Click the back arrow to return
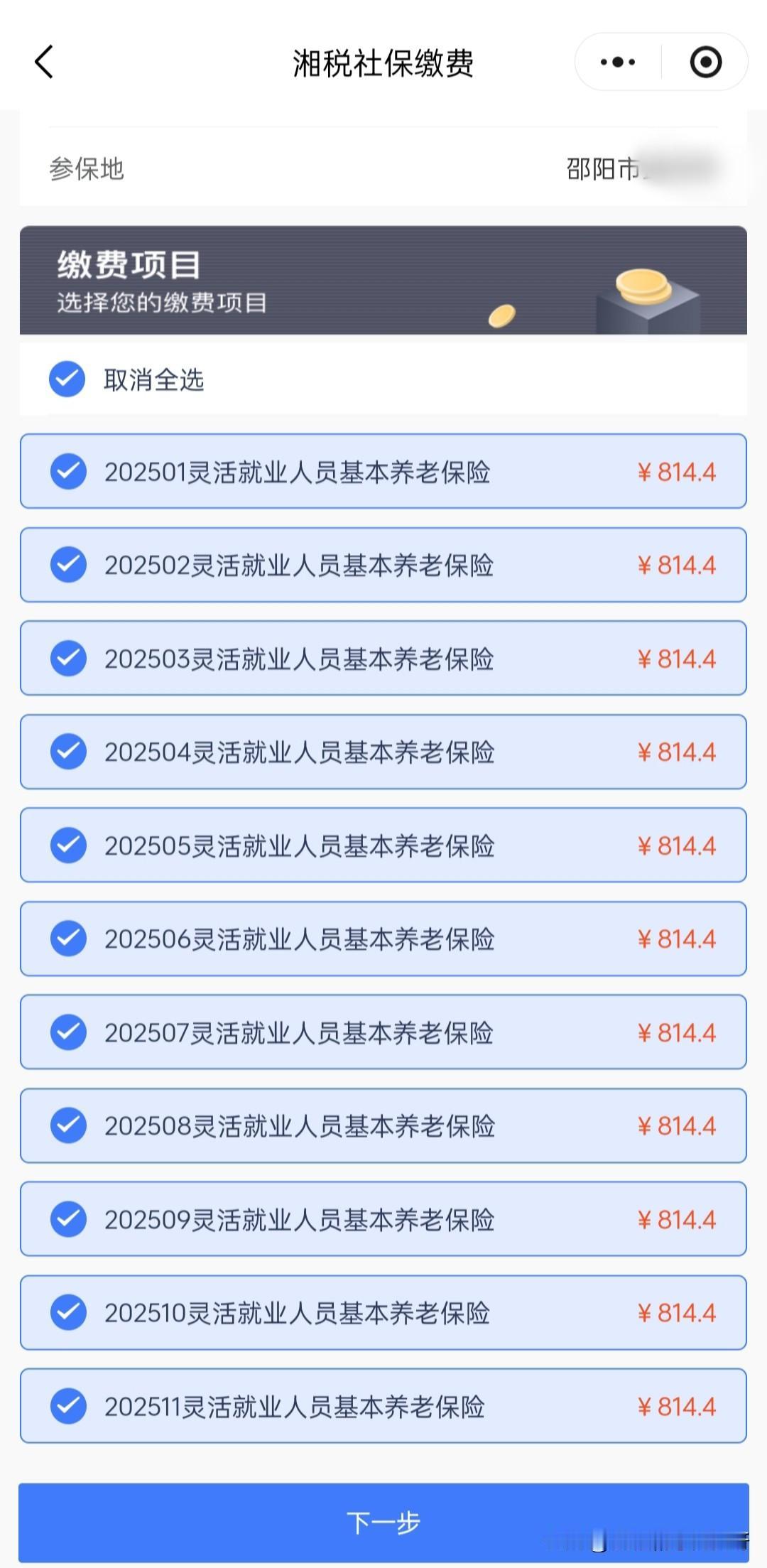 (x=43, y=63)
